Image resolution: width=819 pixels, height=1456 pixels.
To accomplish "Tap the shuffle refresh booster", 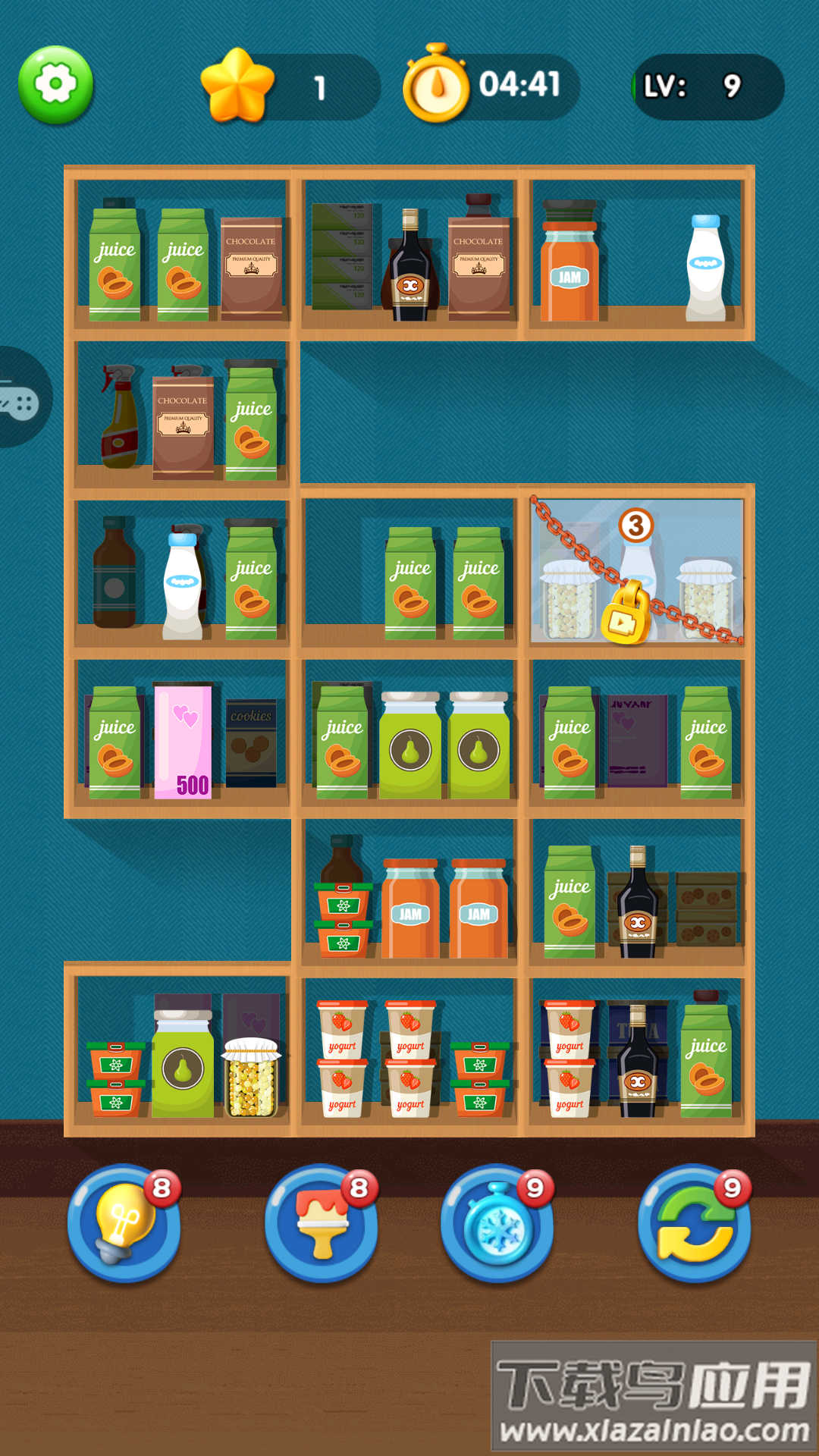I will click(695, 1222).
